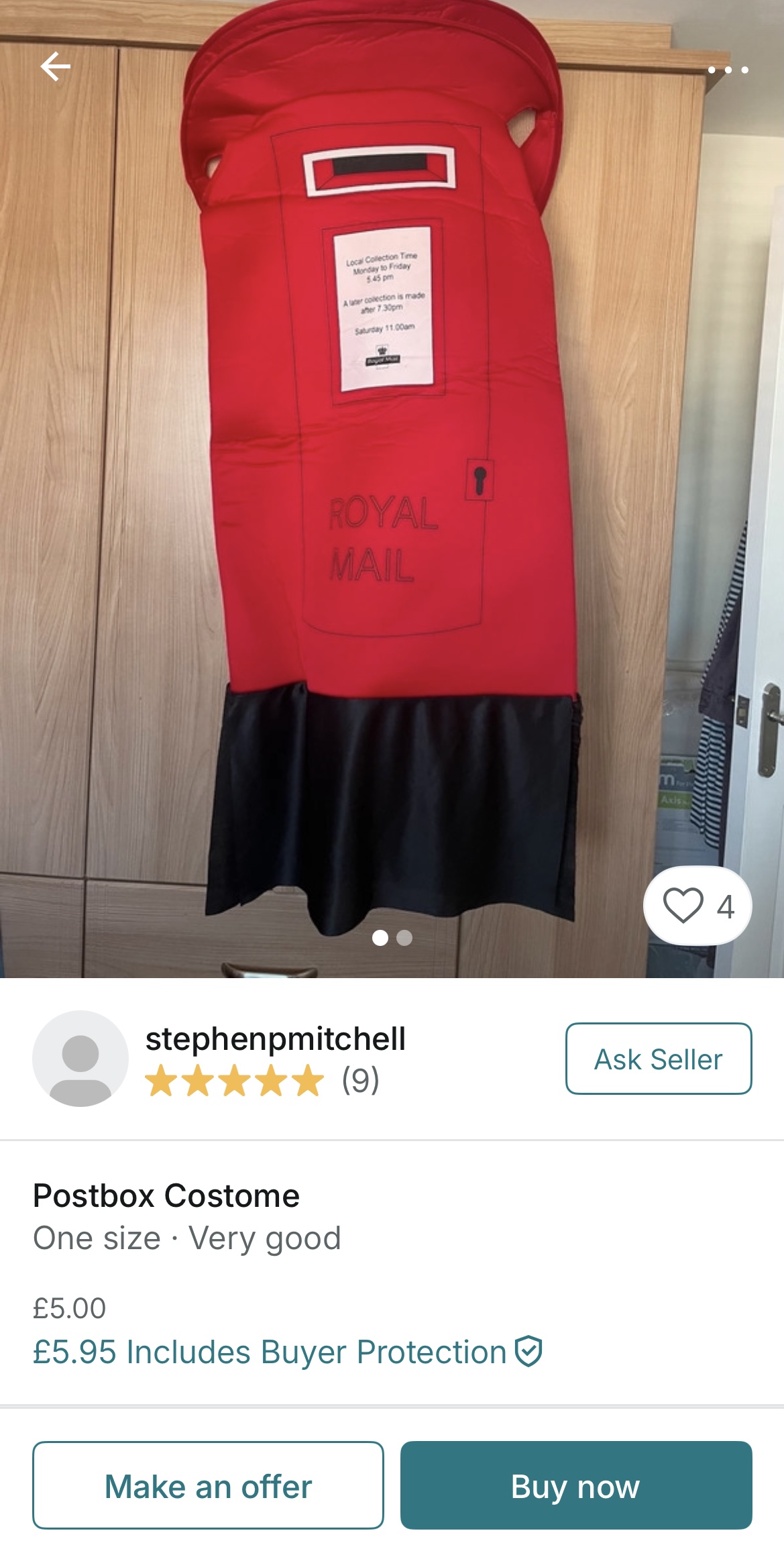Favourite this postbox costume listing
This screenshot has height=1545, width=784.
(x=697, y=906)
